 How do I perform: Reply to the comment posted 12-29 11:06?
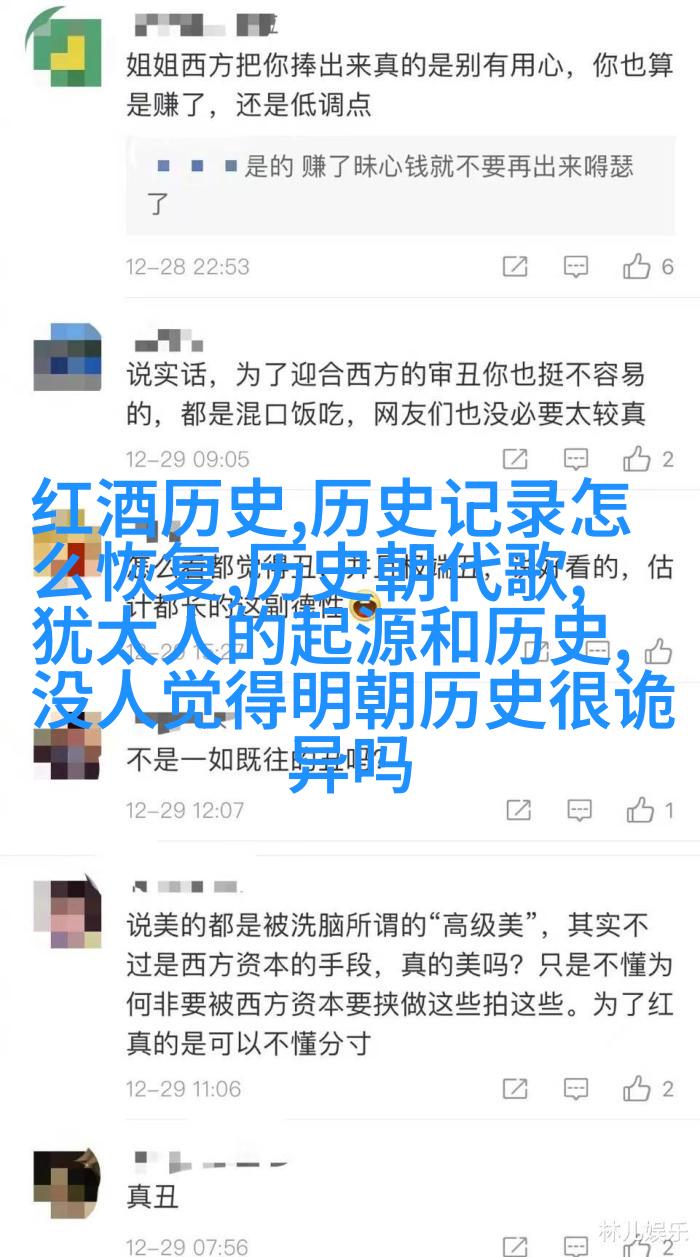(576, 1088)
